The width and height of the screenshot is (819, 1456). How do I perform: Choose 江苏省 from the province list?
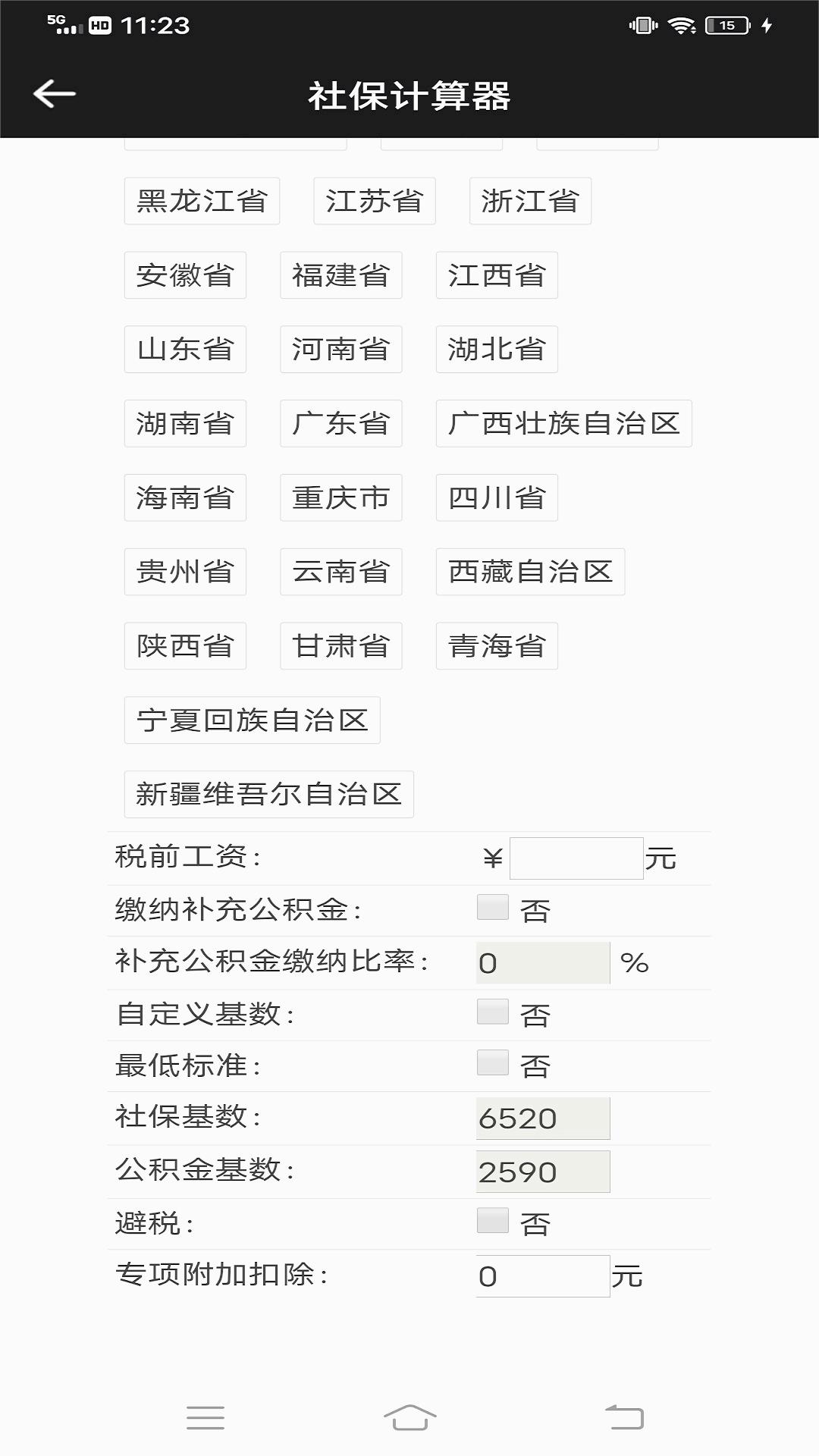point(375,201)
